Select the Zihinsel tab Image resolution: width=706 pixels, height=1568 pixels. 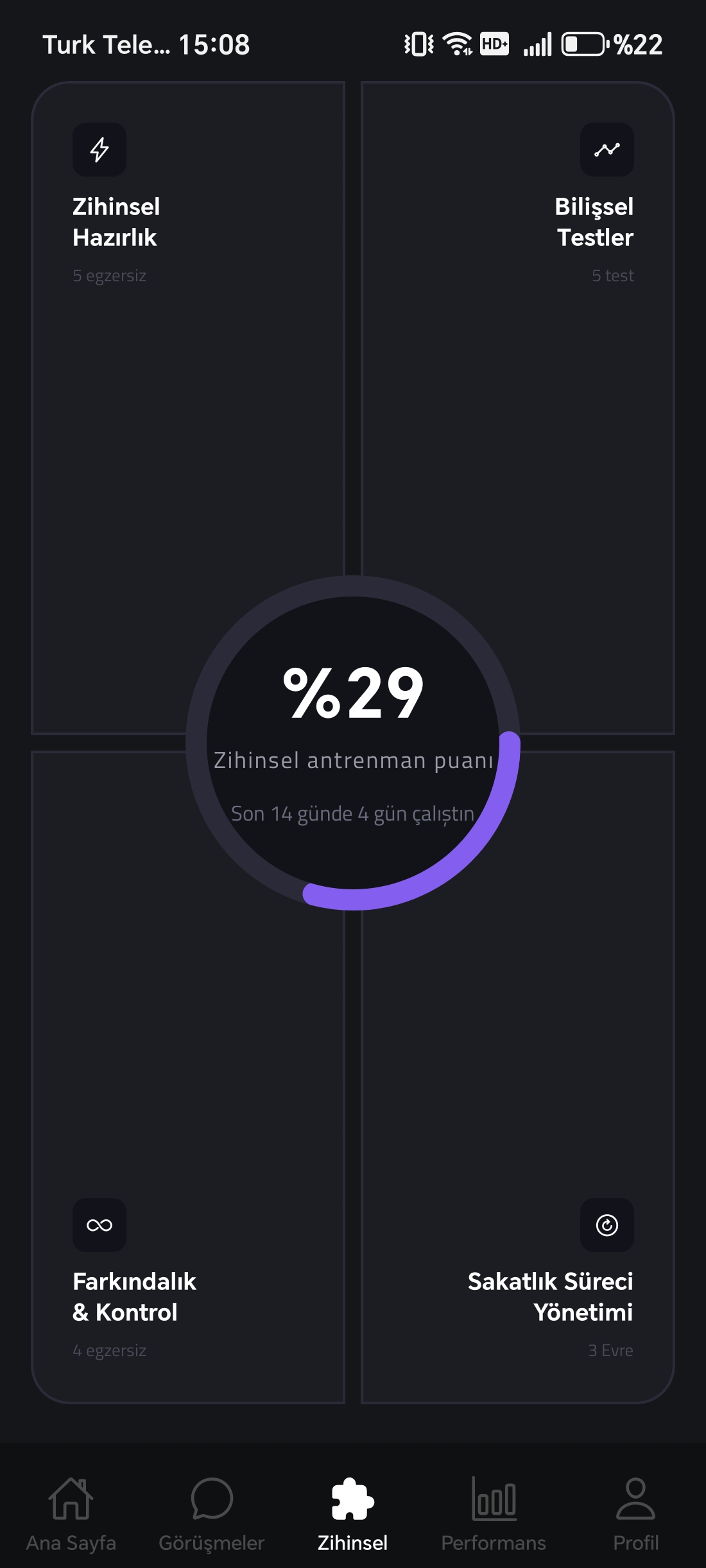[x=353, y=1514]
